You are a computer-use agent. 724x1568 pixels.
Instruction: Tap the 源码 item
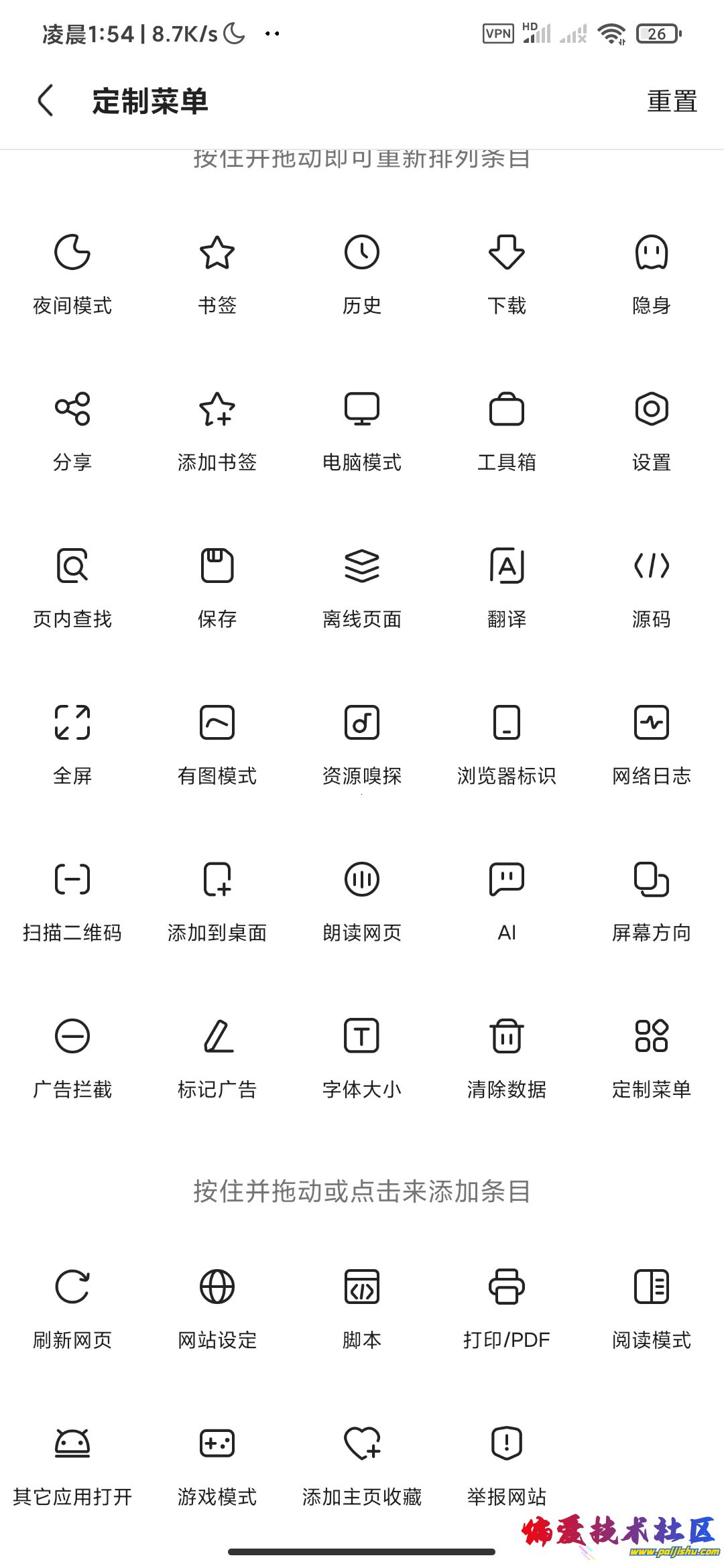pyautogui.click(x=651, y=587)
